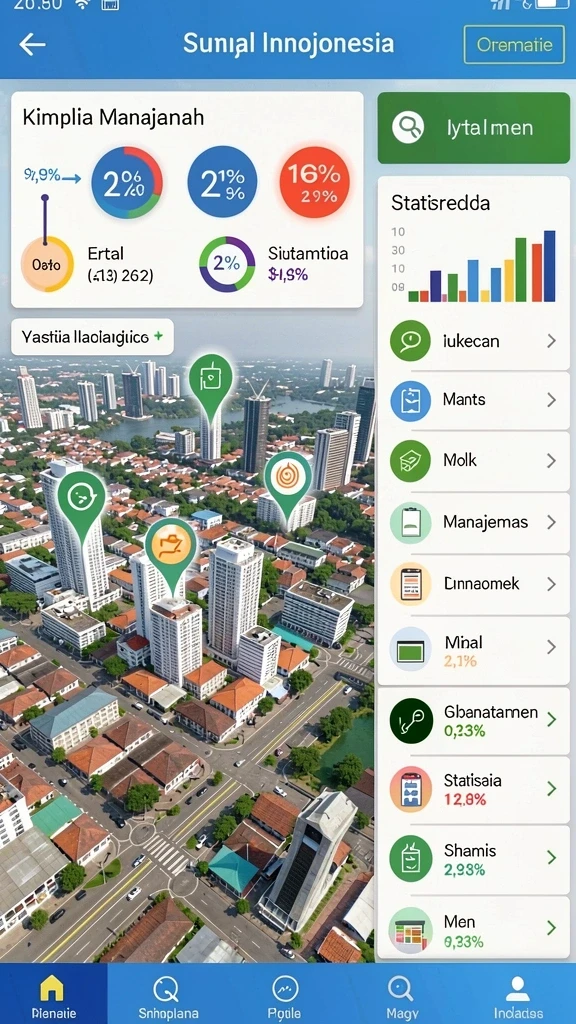576x1024 pixels.
Task: Switch to the Pgtile tab
Action: coord(285,996)
